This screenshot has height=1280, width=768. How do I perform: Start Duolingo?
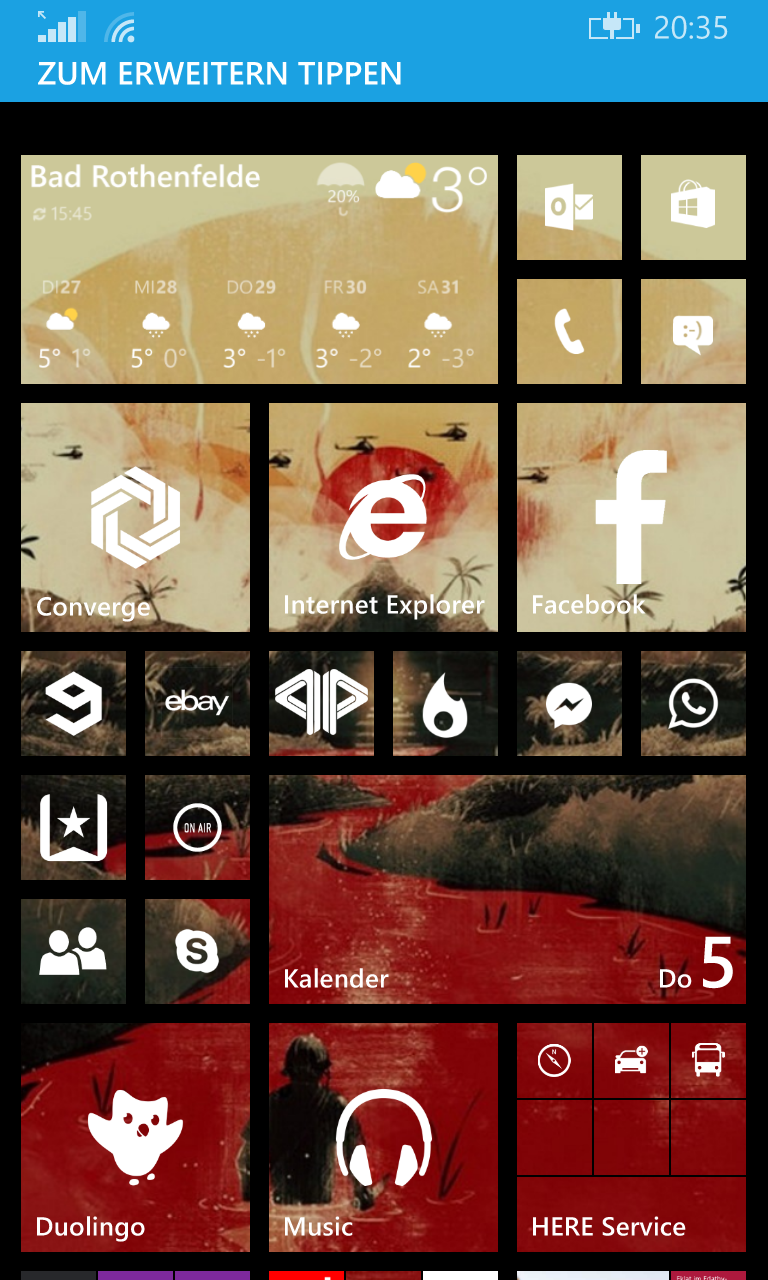135,1137
